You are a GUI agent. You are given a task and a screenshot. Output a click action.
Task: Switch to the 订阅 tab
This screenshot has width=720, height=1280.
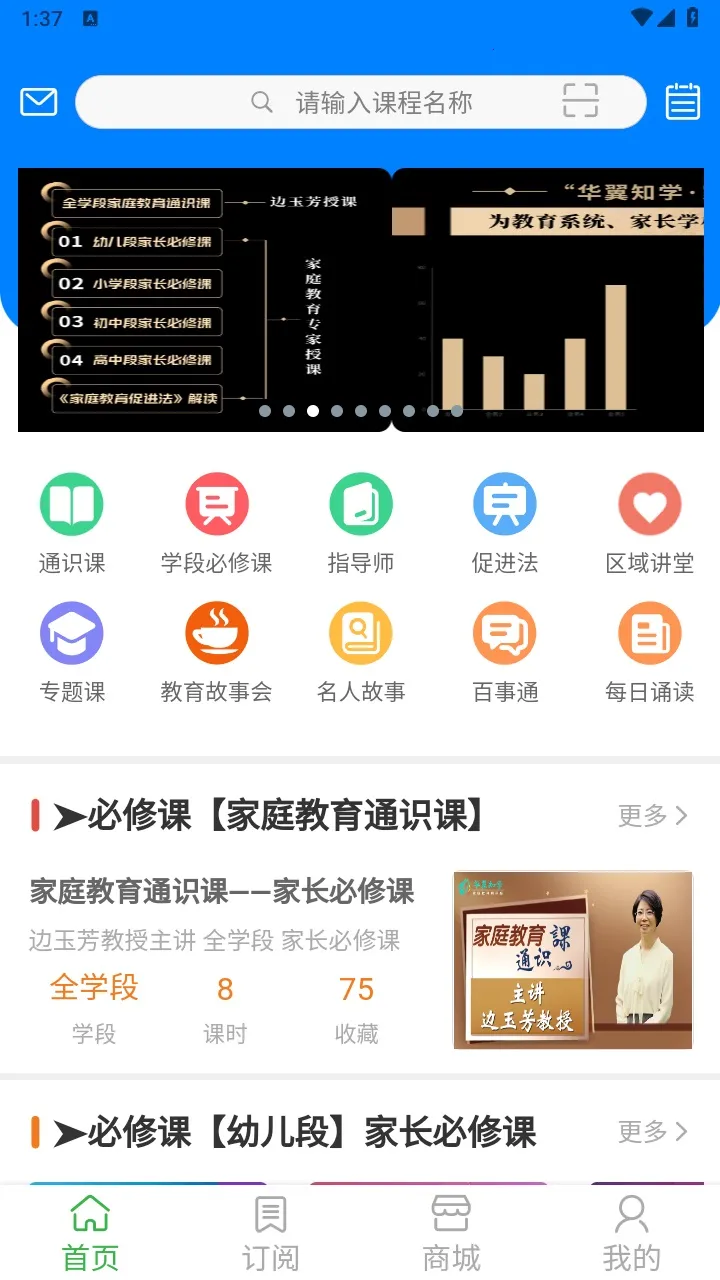point(270,1230)
